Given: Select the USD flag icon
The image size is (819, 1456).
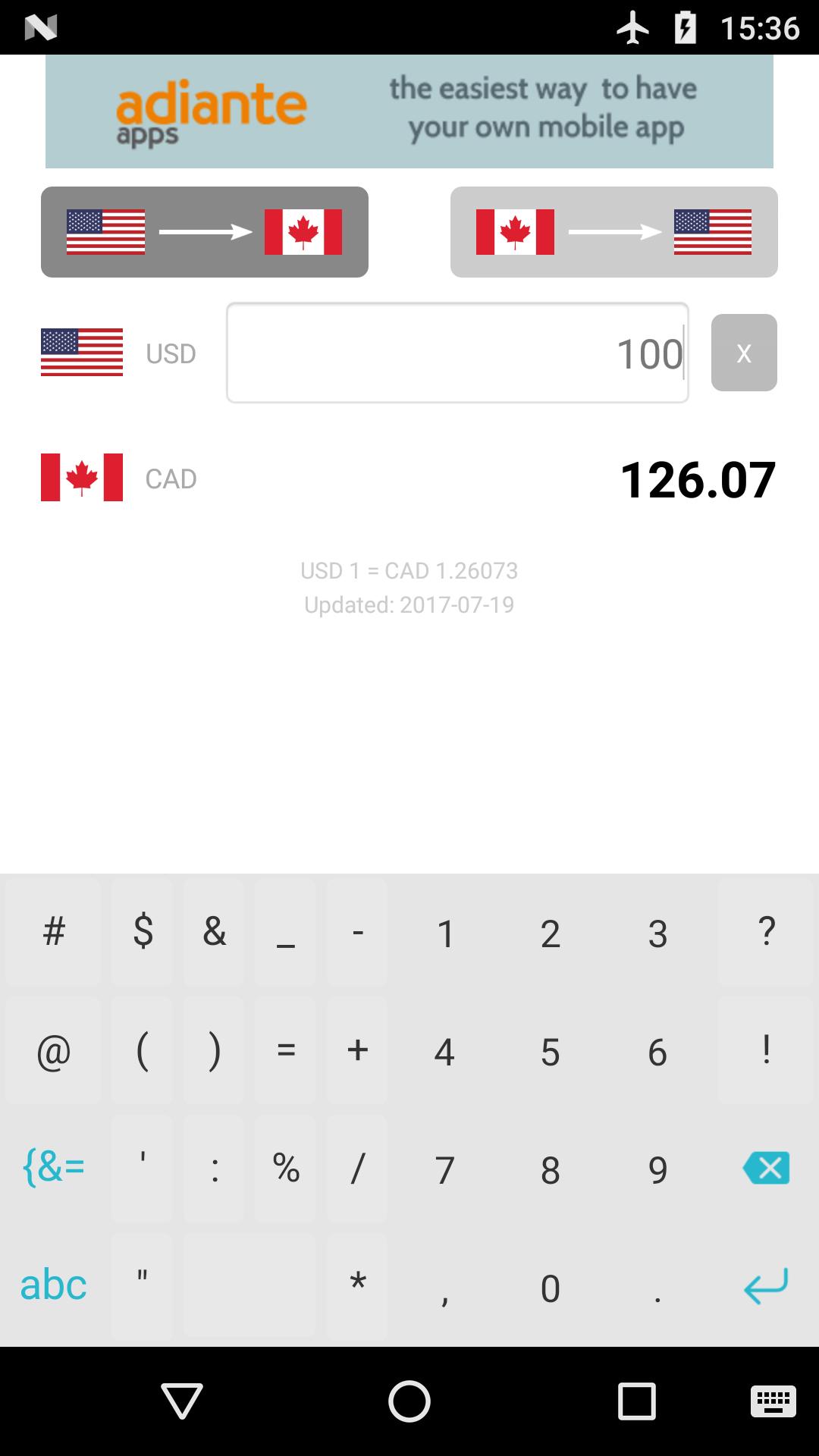Looking at the screenshot, I should [82, 353].
